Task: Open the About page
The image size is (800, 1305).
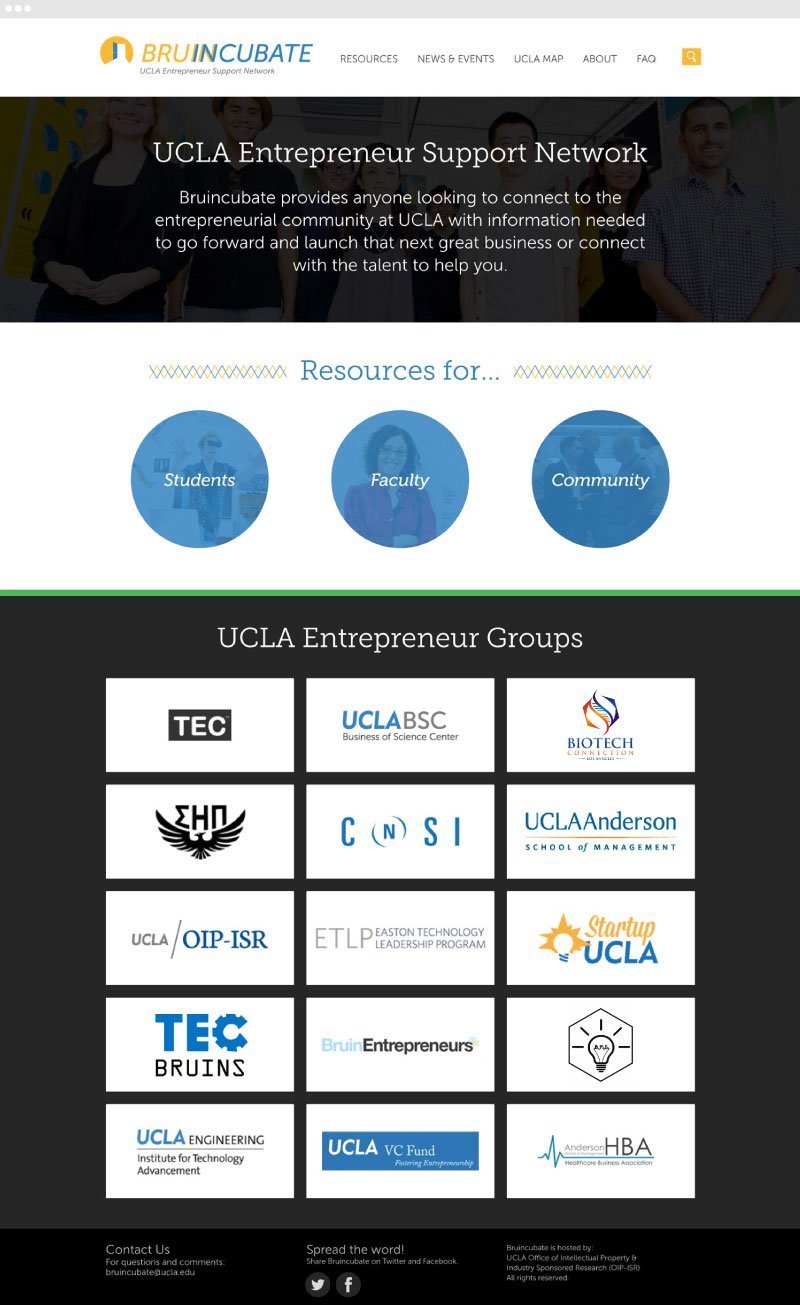Action: (x=600, y=59)
